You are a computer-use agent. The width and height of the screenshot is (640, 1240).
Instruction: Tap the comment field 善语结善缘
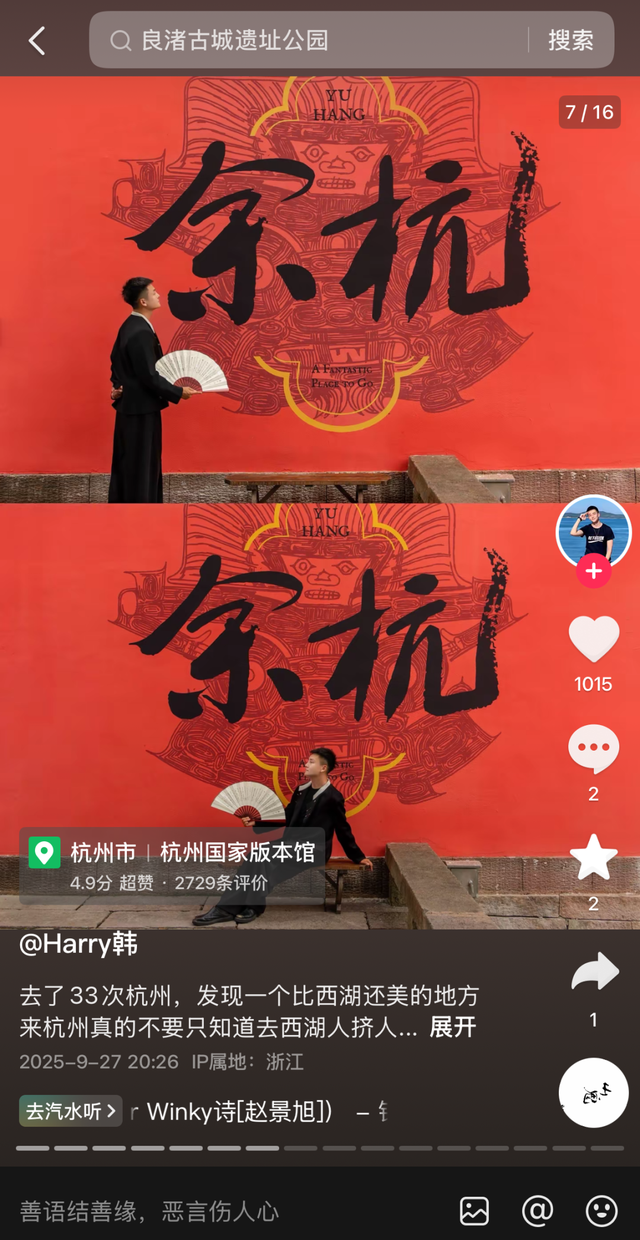(150, 1212)
